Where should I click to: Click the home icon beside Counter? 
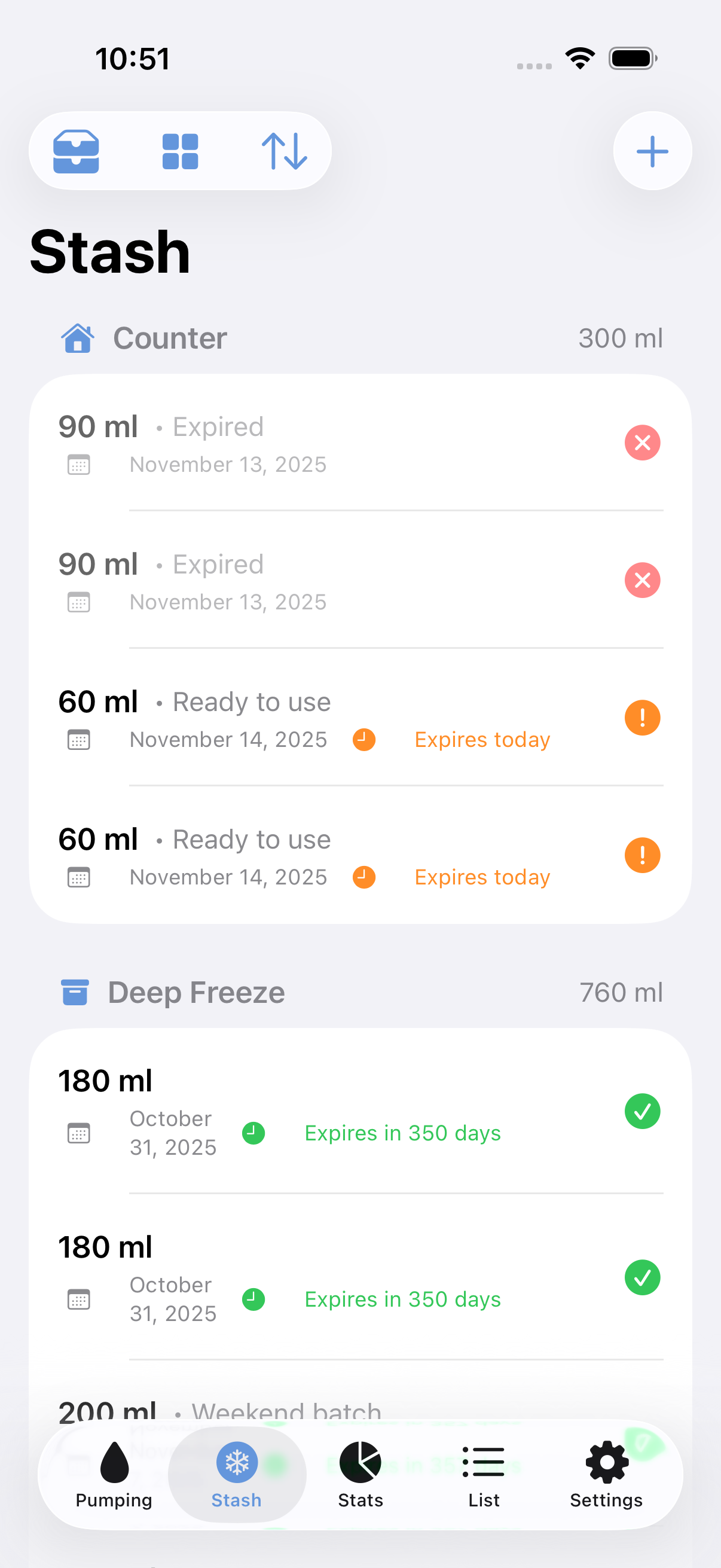(x=77, y=338)
